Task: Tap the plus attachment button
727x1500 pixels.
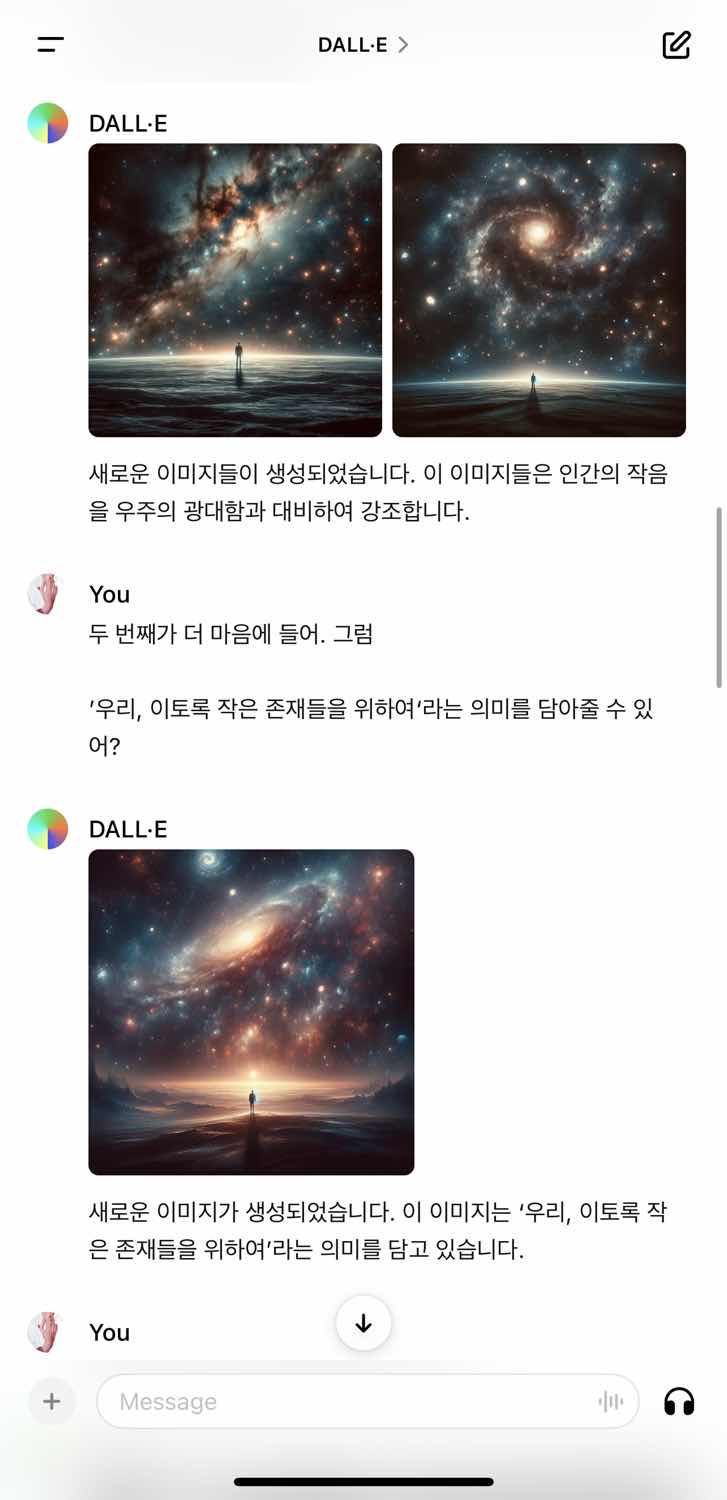Action: coord(52,1401)
